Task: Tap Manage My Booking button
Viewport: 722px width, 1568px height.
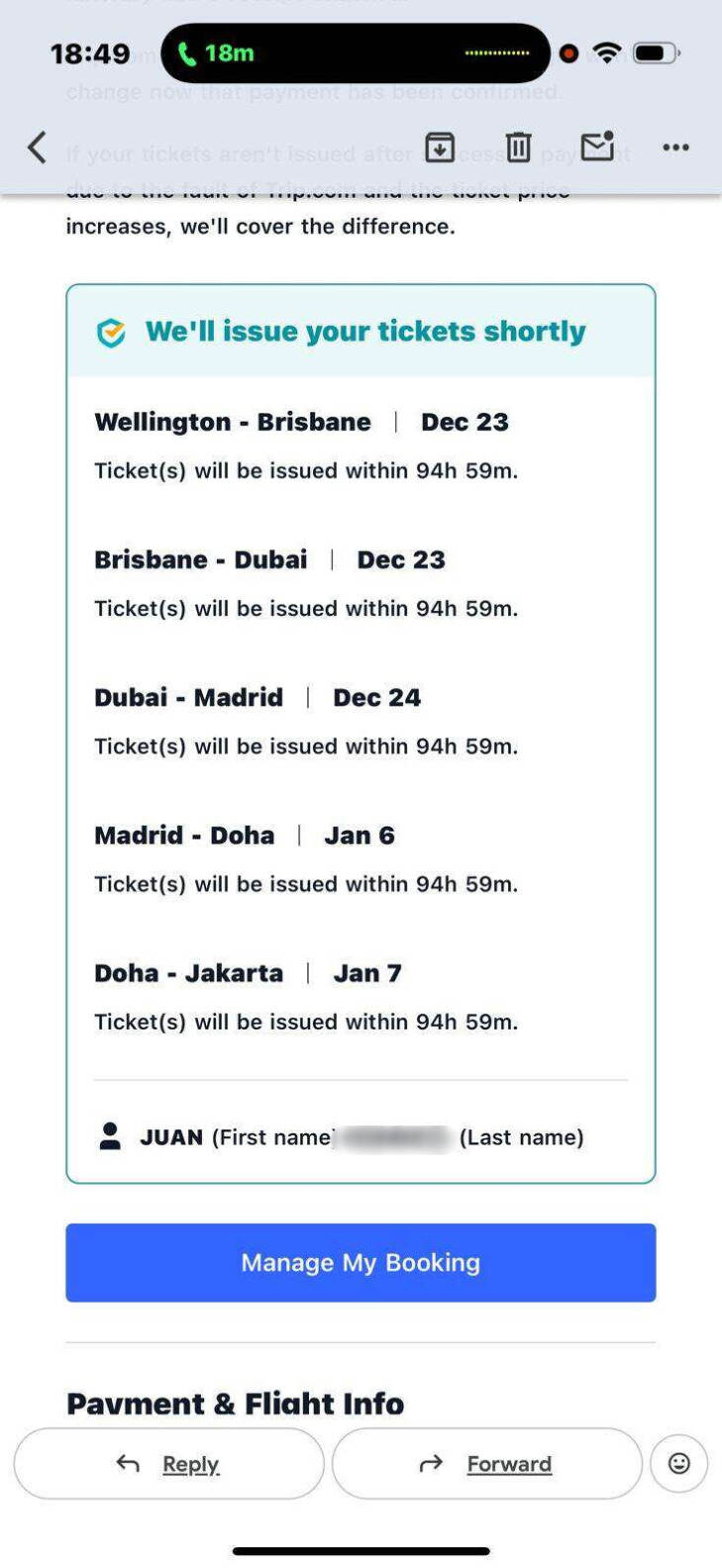Action: pos(361,1262)
